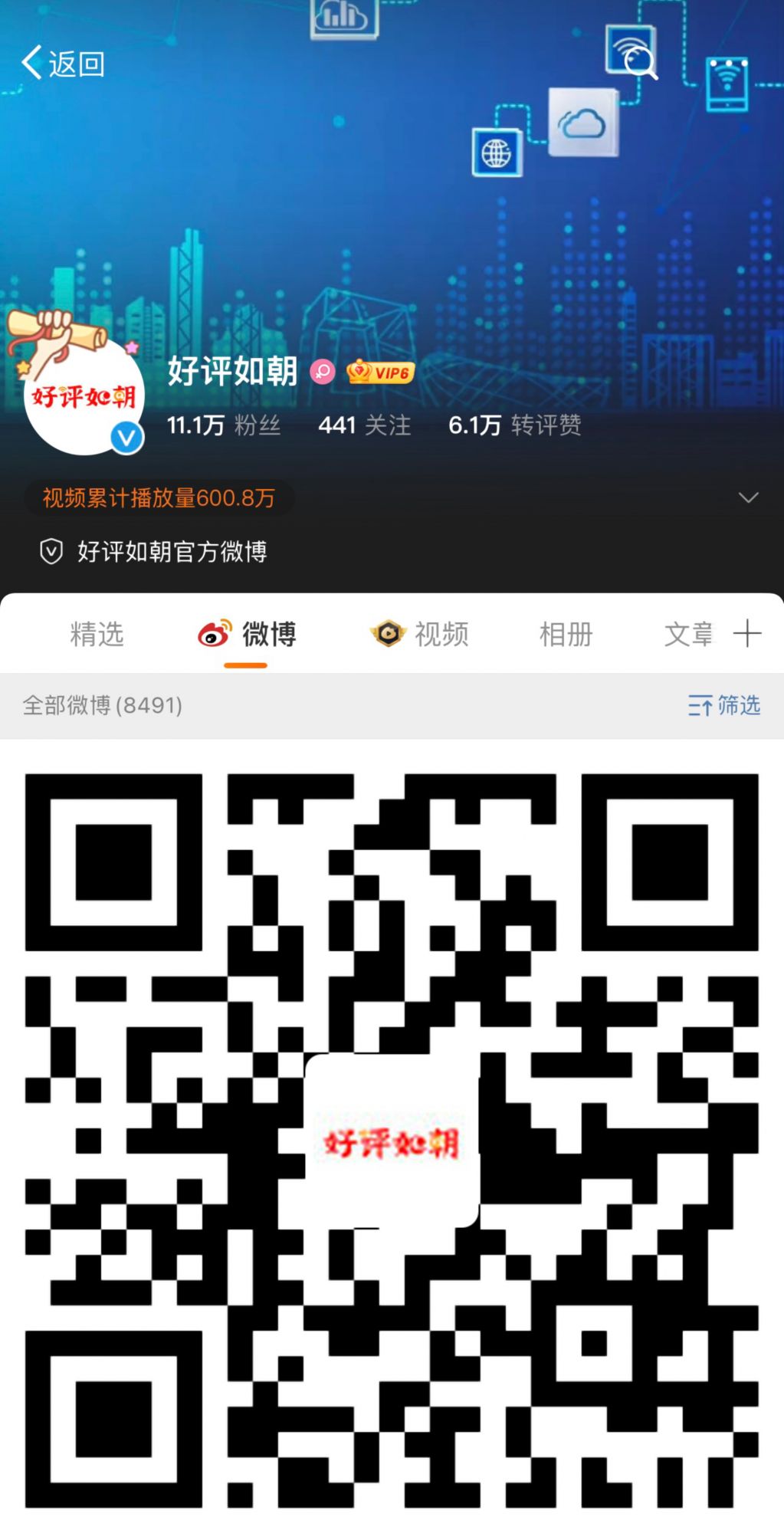Switch to the 文章 tab
Image resolution: width=784 pixels, height=1533 pixels.
pos(687,635)
